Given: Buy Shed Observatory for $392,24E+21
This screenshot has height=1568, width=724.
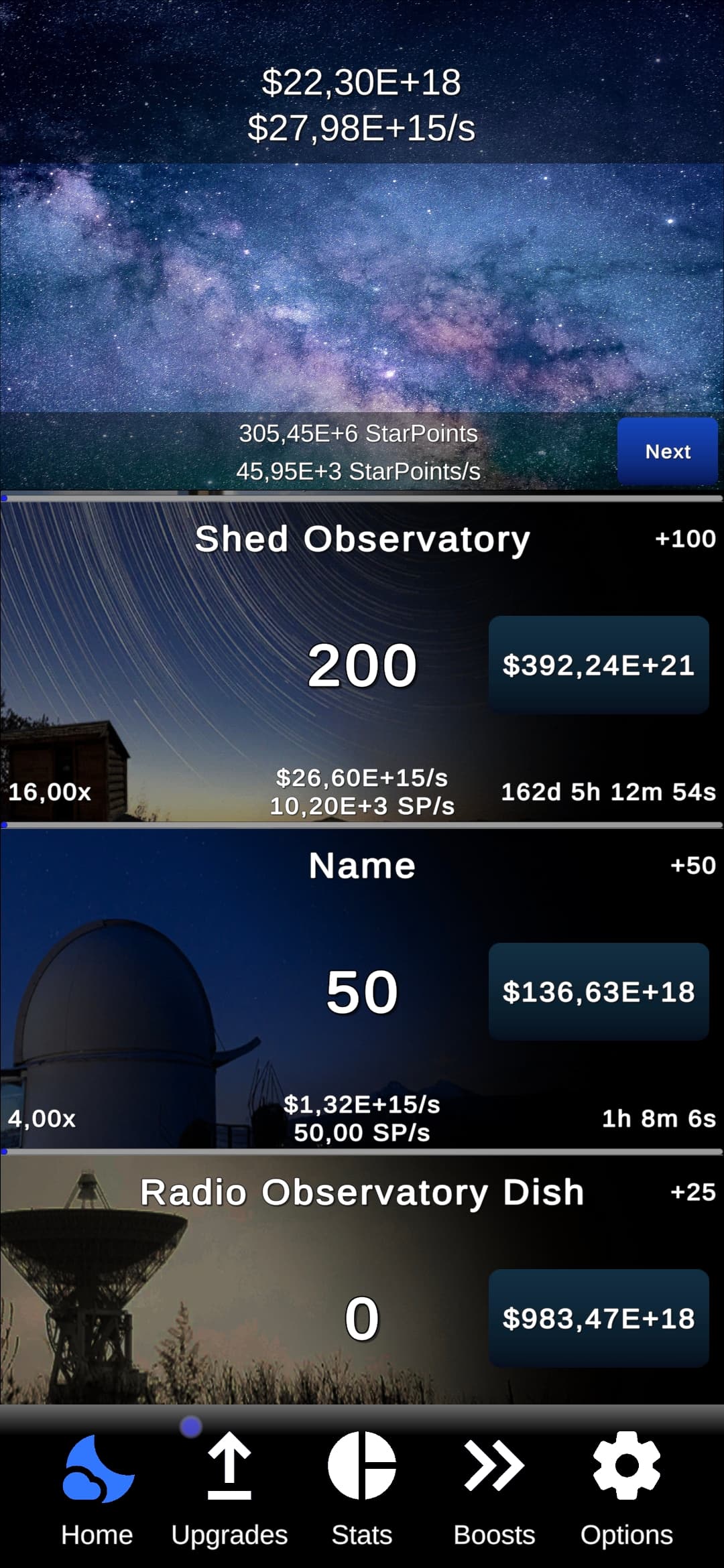Looking at the screenshot, I should point(598,665).
